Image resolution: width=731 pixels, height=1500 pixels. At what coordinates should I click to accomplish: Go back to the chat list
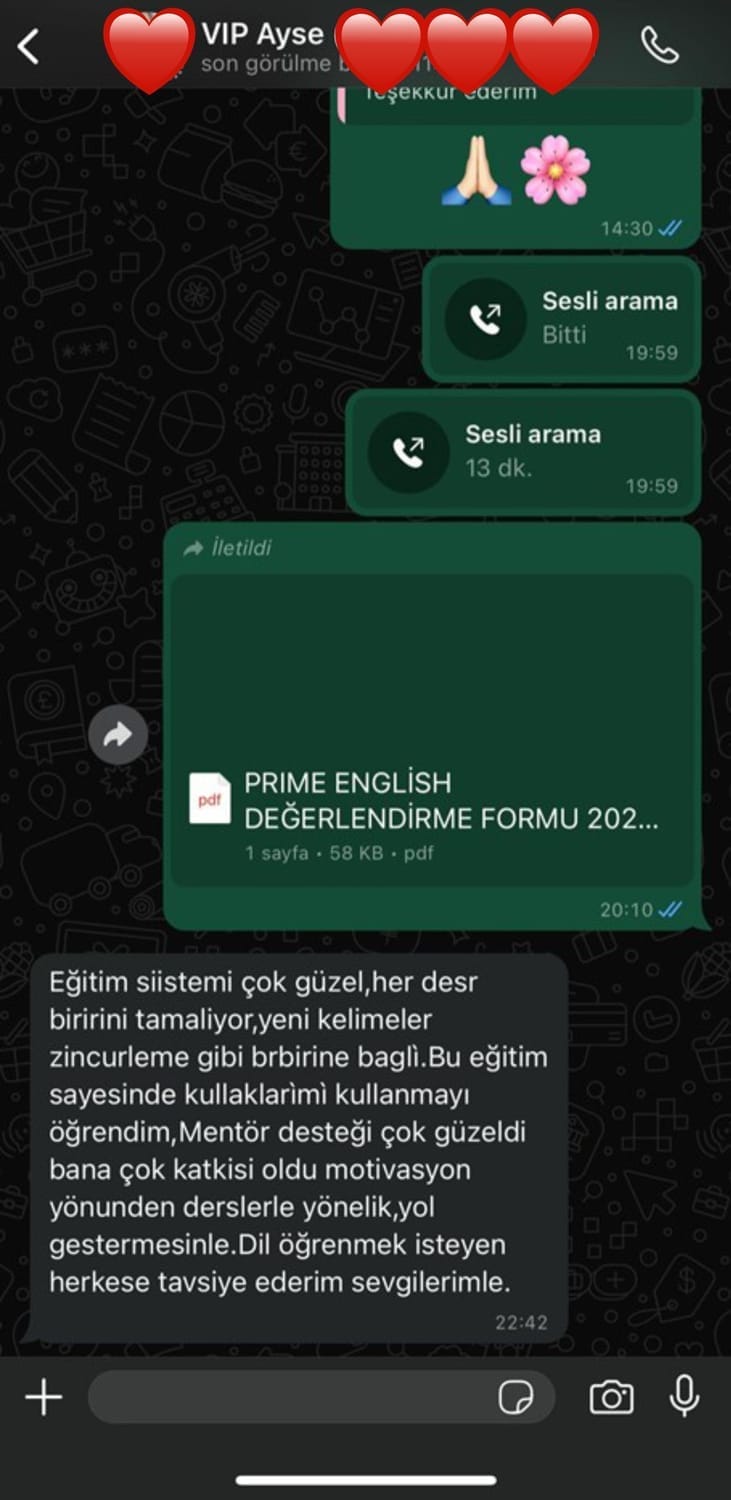pyautogui.click(x=29, y=46)
